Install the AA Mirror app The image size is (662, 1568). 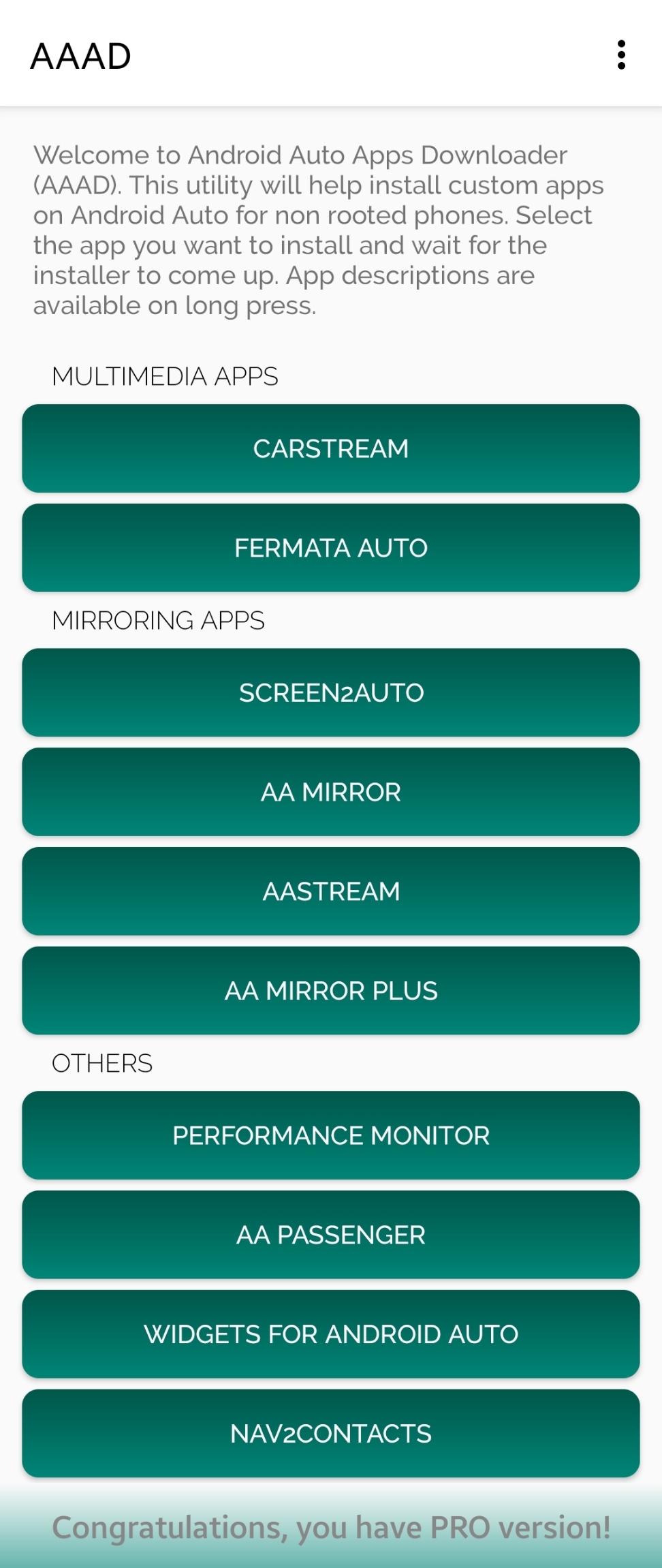pyautogui.click(x=331, y=792)
